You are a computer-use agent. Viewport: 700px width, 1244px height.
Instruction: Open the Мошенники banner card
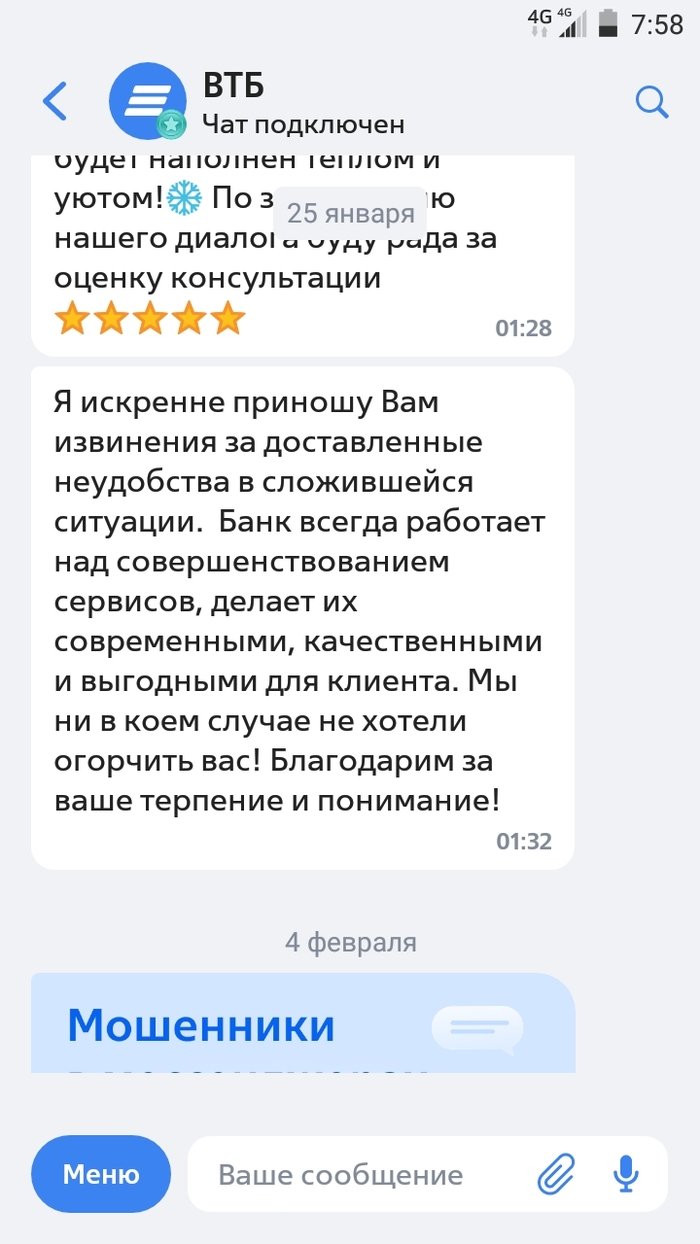[302, 1024]
